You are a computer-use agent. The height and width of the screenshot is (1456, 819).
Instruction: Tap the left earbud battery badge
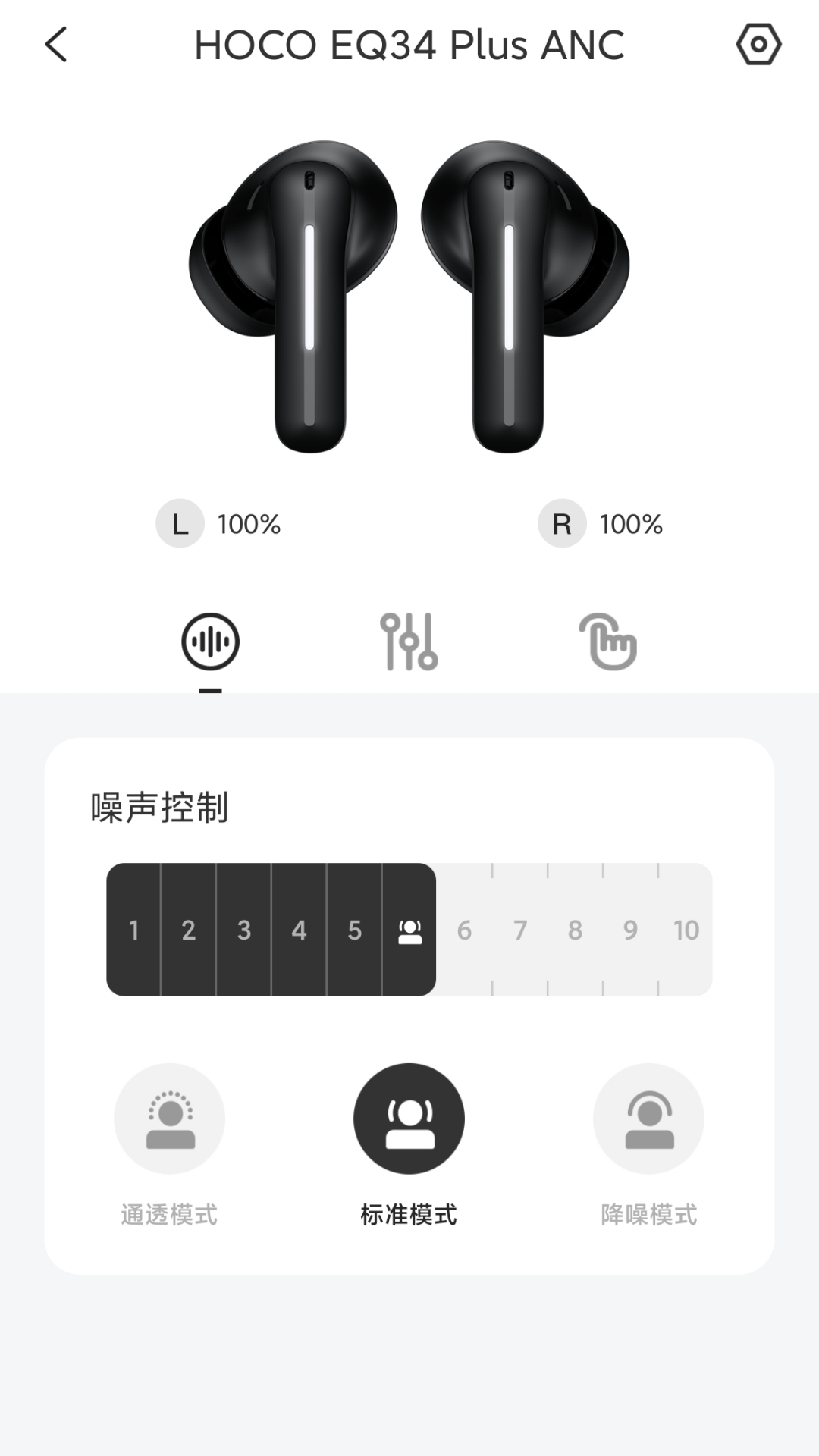[180, 523]
